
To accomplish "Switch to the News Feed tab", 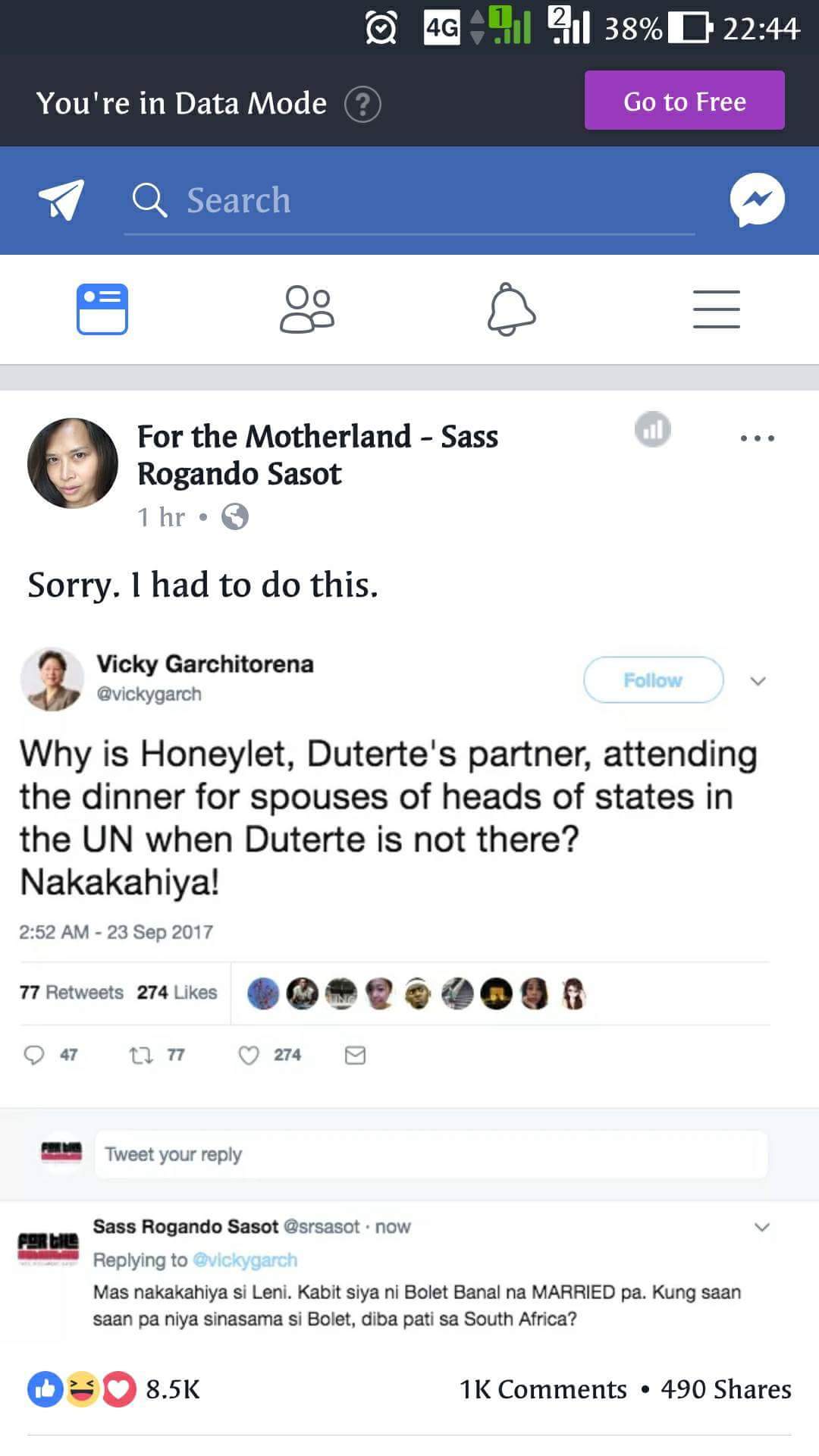I will click(x=102, y=309).
